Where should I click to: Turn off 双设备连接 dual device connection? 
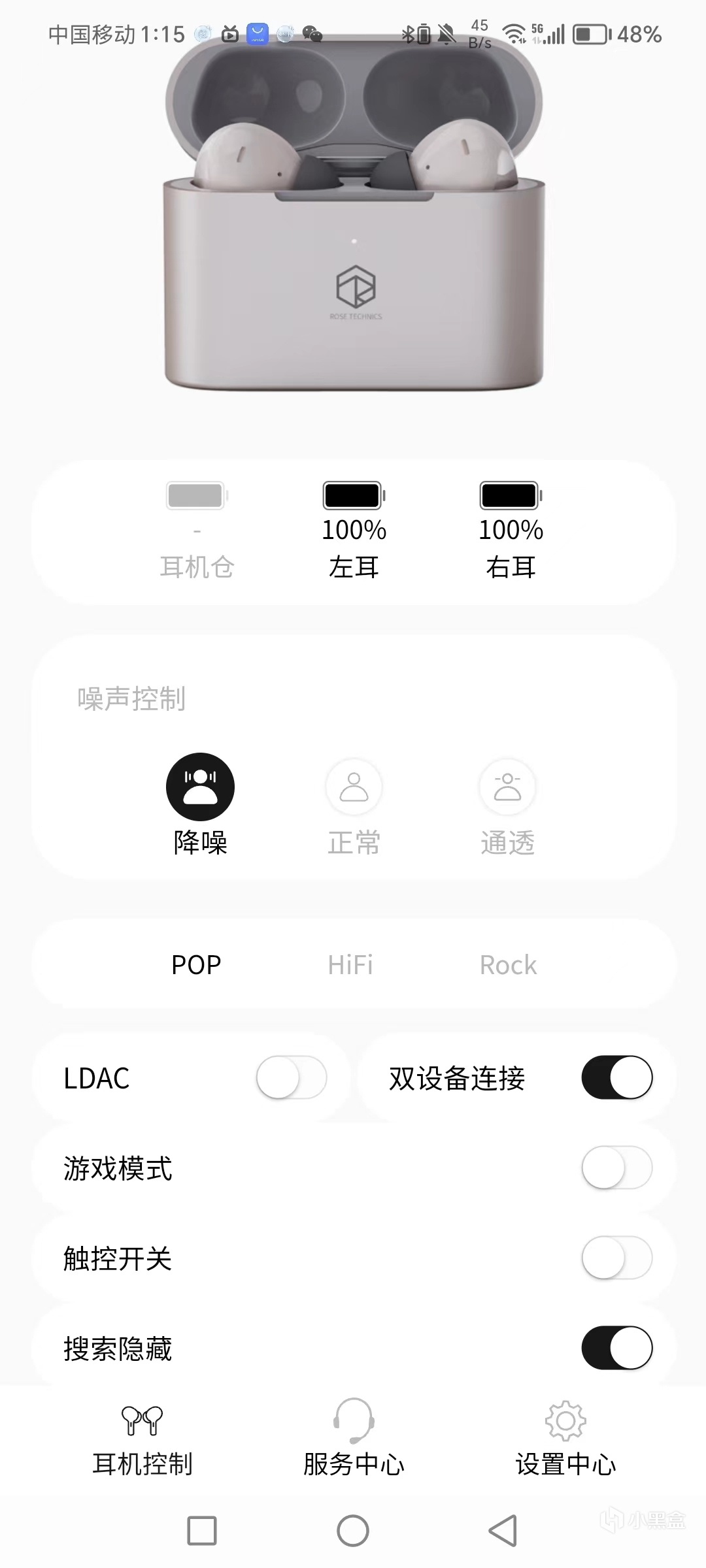point(616,1077)
